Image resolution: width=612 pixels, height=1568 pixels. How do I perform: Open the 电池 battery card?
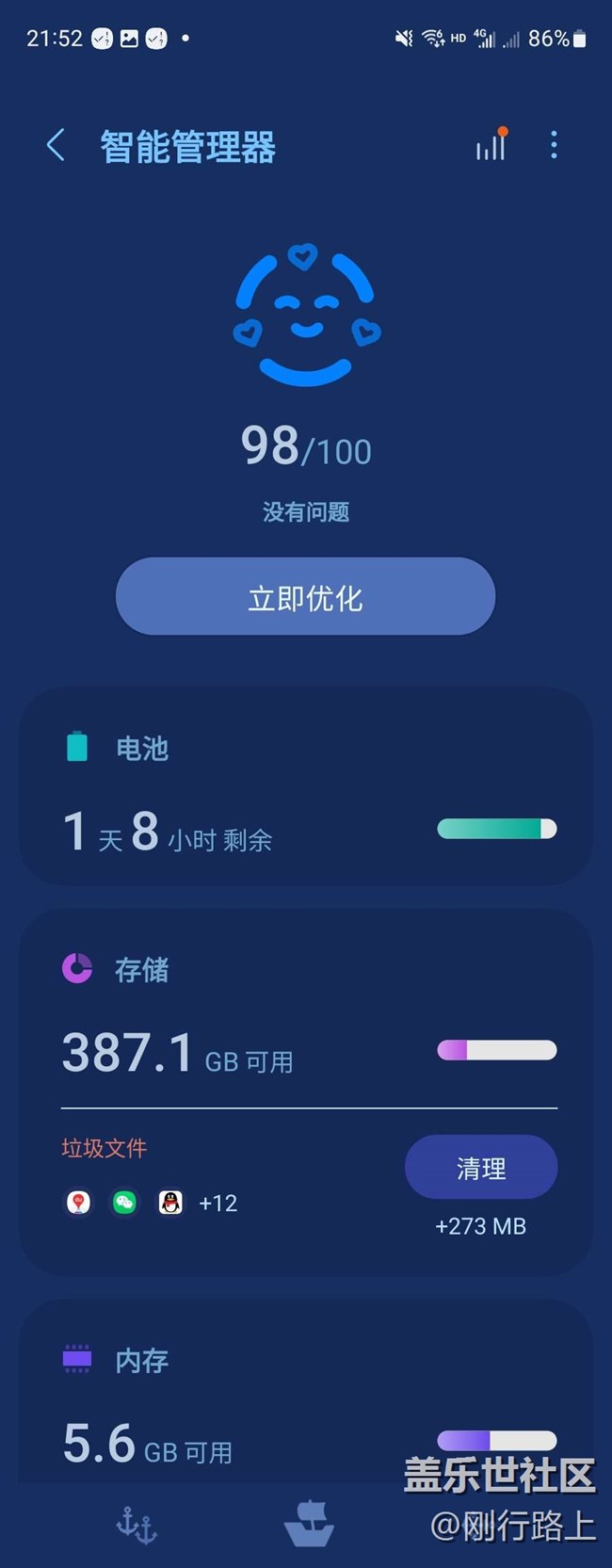pyautogui.click(x=305, y=786)
